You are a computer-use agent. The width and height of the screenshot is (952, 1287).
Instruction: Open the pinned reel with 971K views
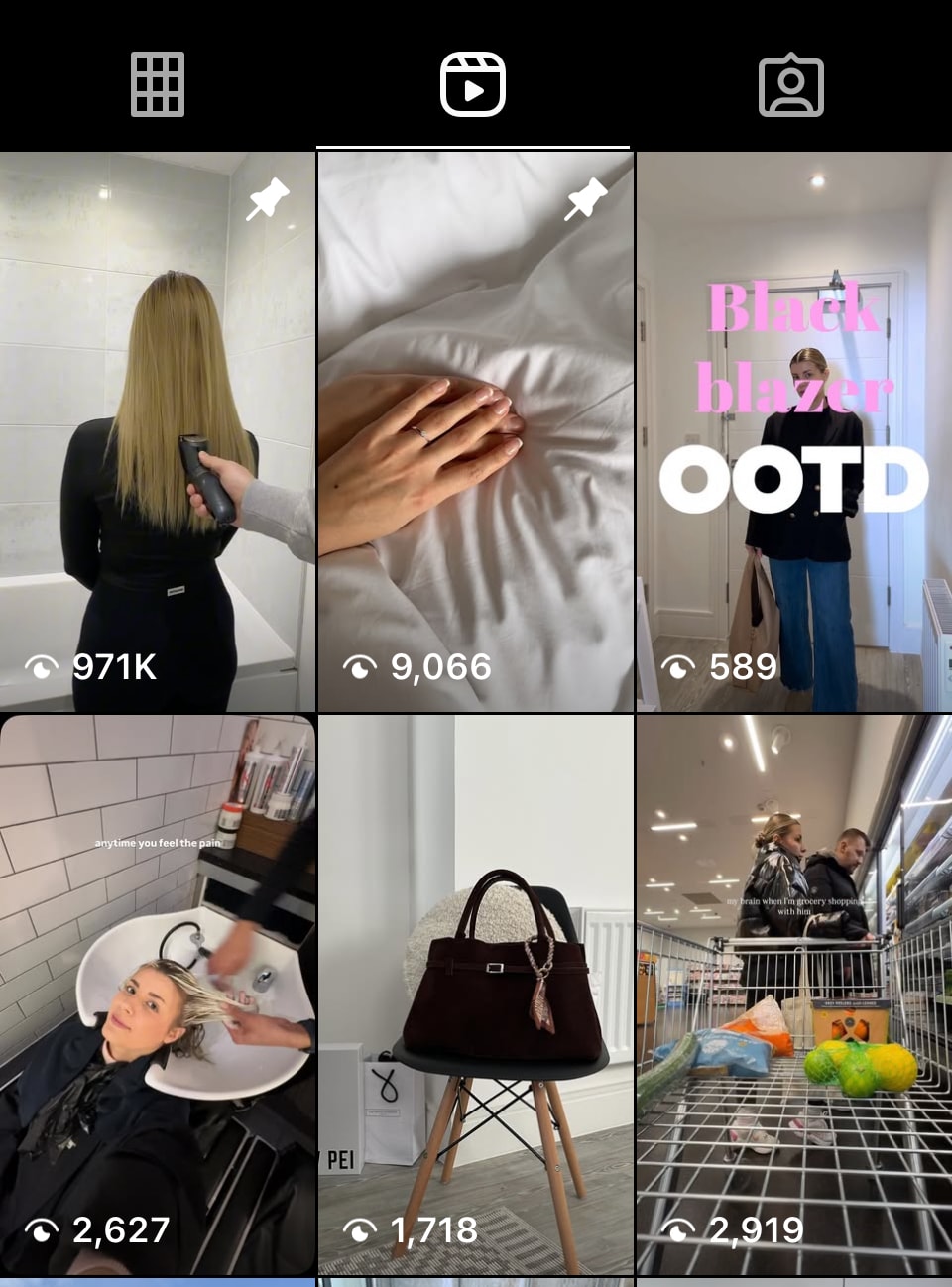coord(158,431)
